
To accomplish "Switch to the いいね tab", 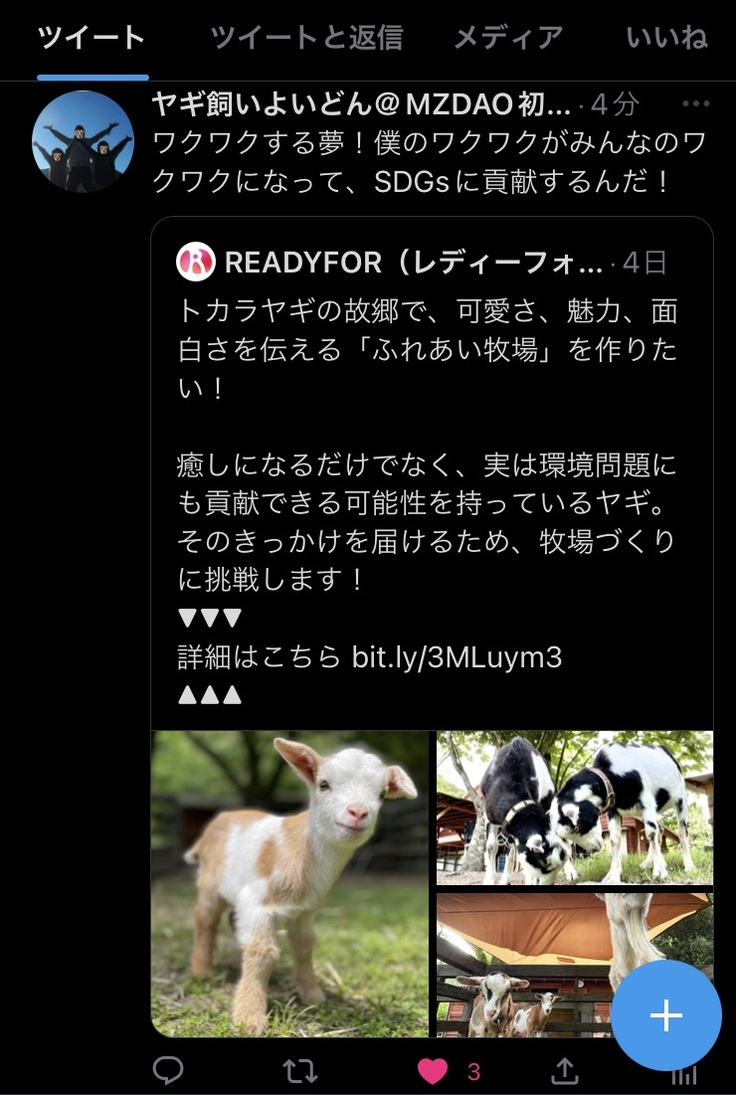I will 667,38.
